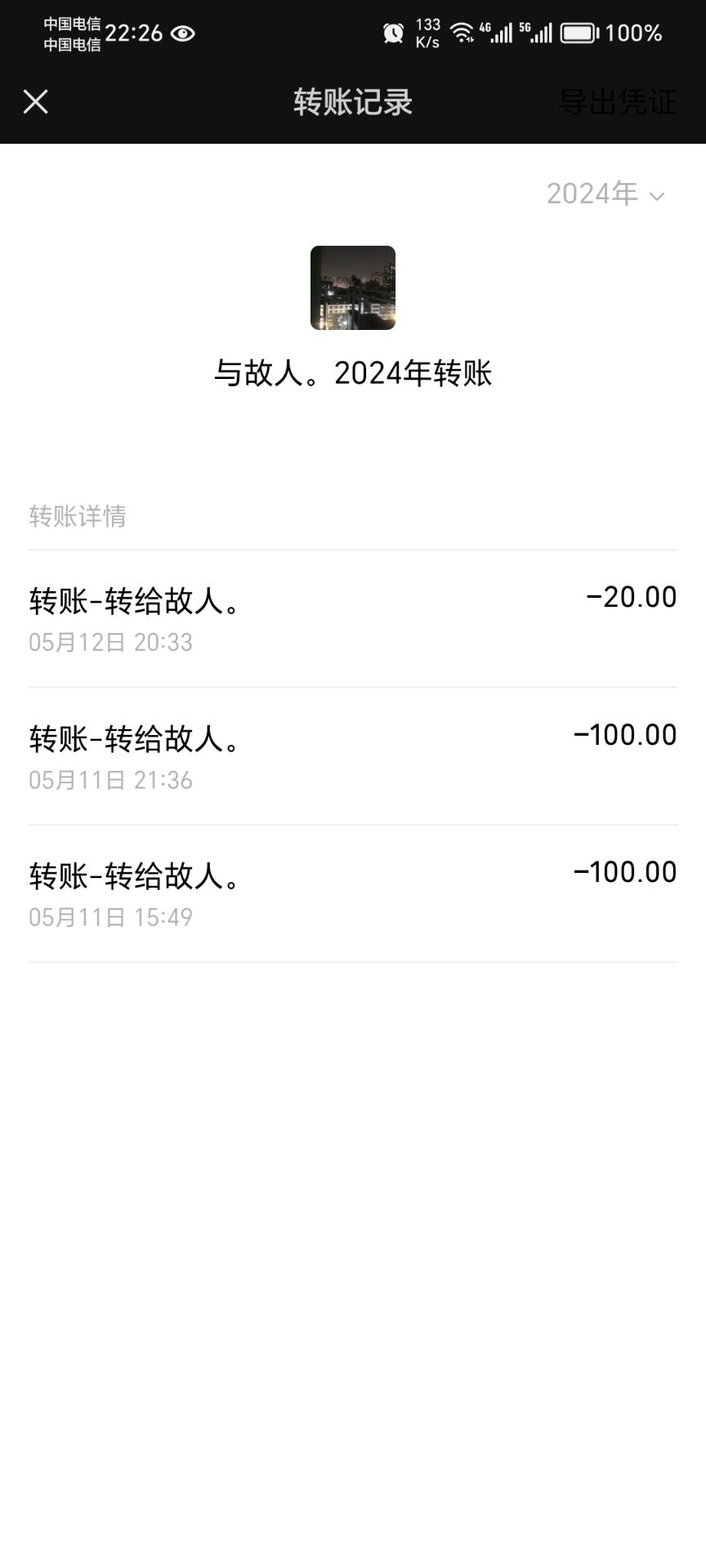The height and width of the screenshot is (1568, 706).
Task: Open the 2024年 year dropdown
Action: [605, 194]
